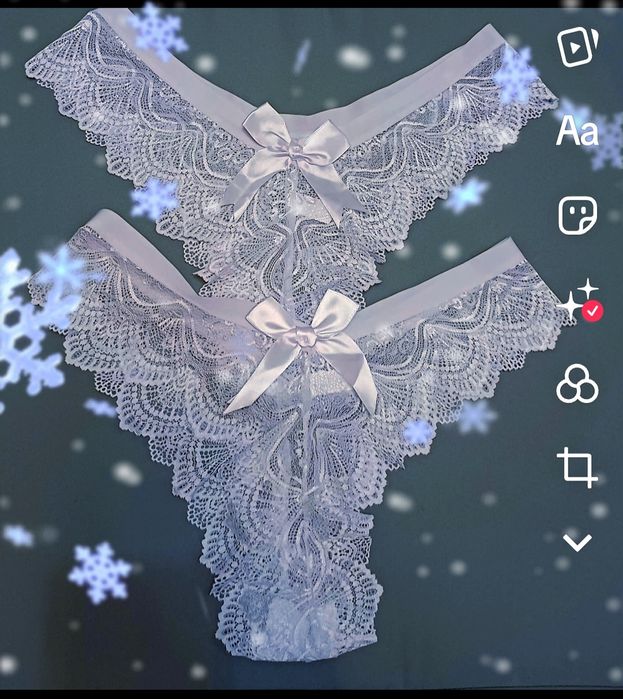Screen dimensions: 623x699
Task: Open the color filters tool
Action: tap(577, 384)
